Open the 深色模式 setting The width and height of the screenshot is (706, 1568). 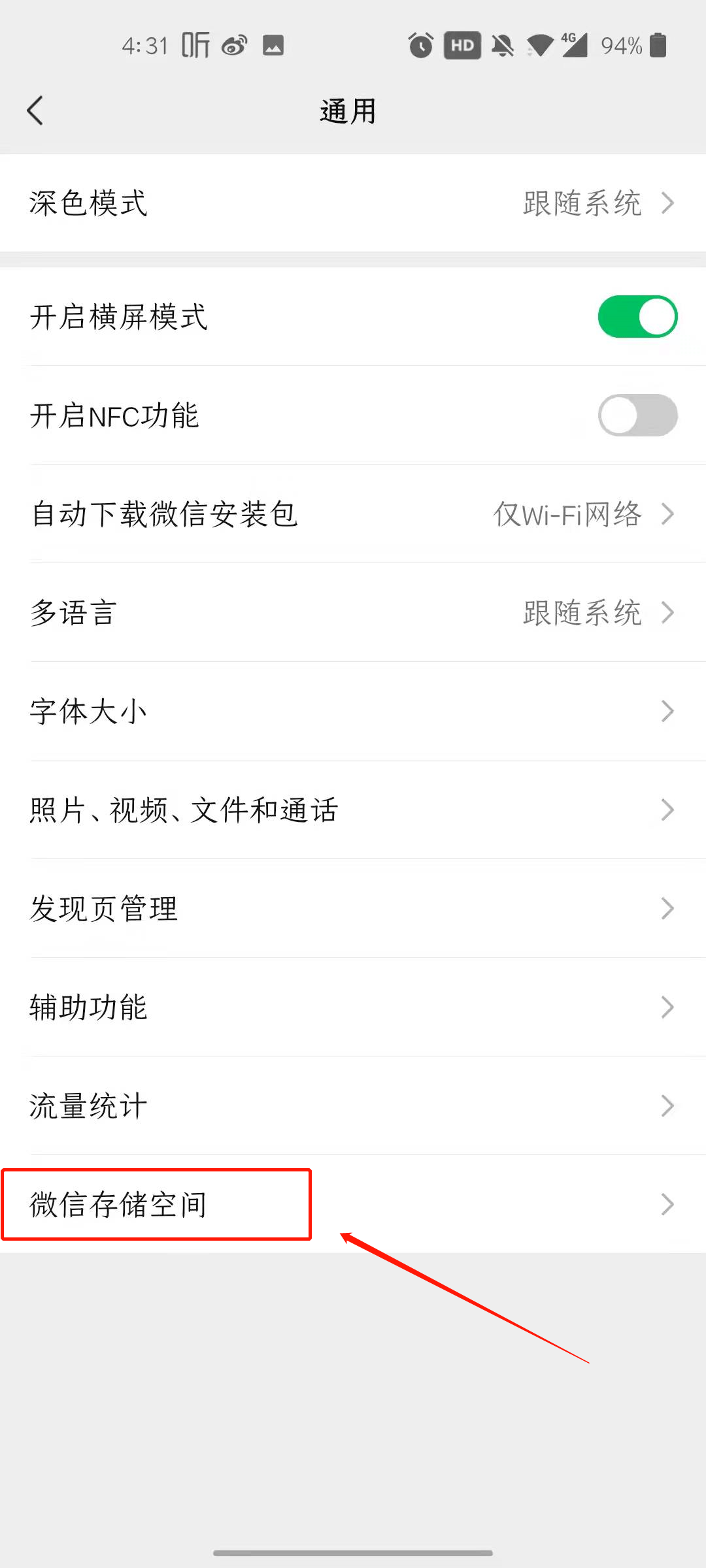click(353, 203)
